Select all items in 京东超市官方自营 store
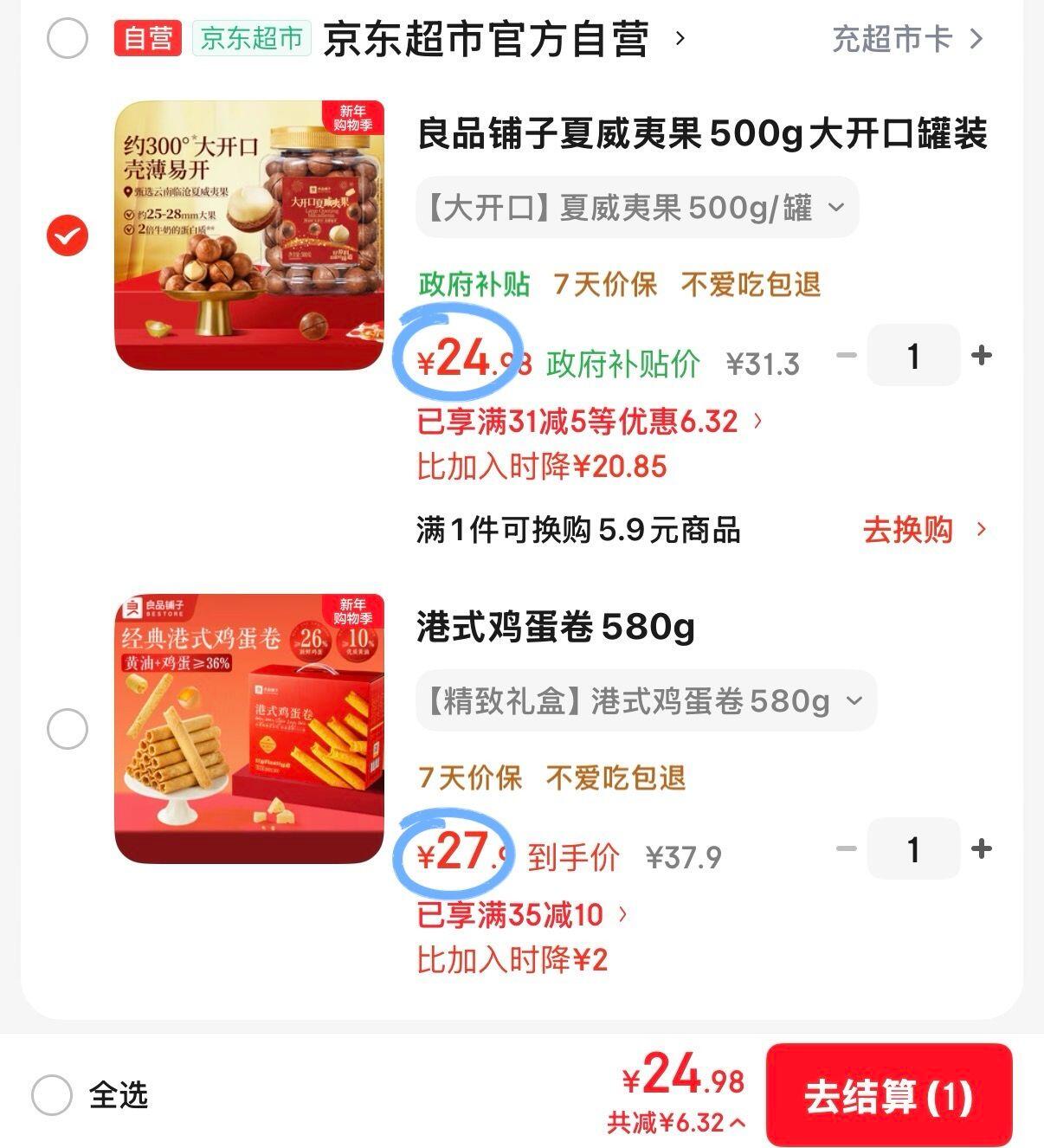The height and width of the screenshot is (1148, 1044). [68, 39]
